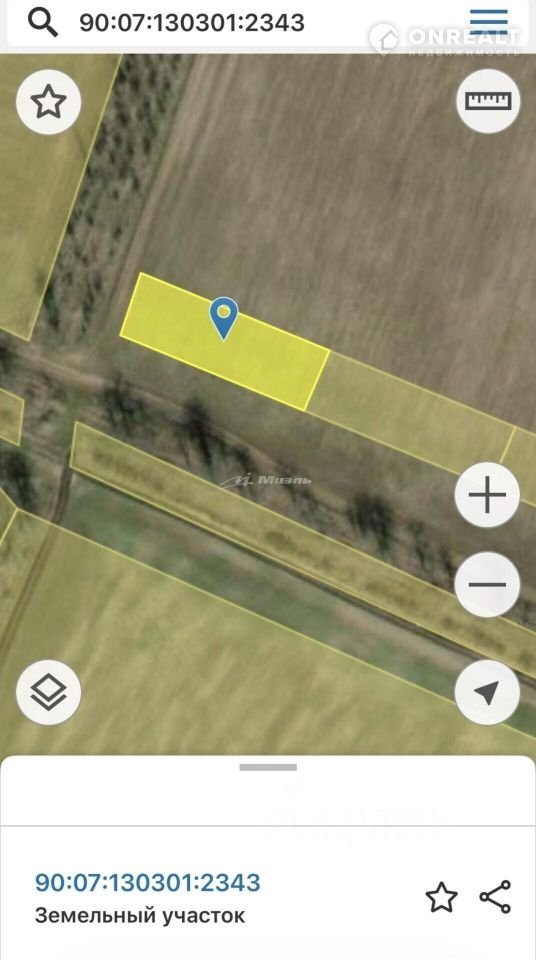
Task: Tap the blue pin on the highlighted parcel
Action: 224,318
